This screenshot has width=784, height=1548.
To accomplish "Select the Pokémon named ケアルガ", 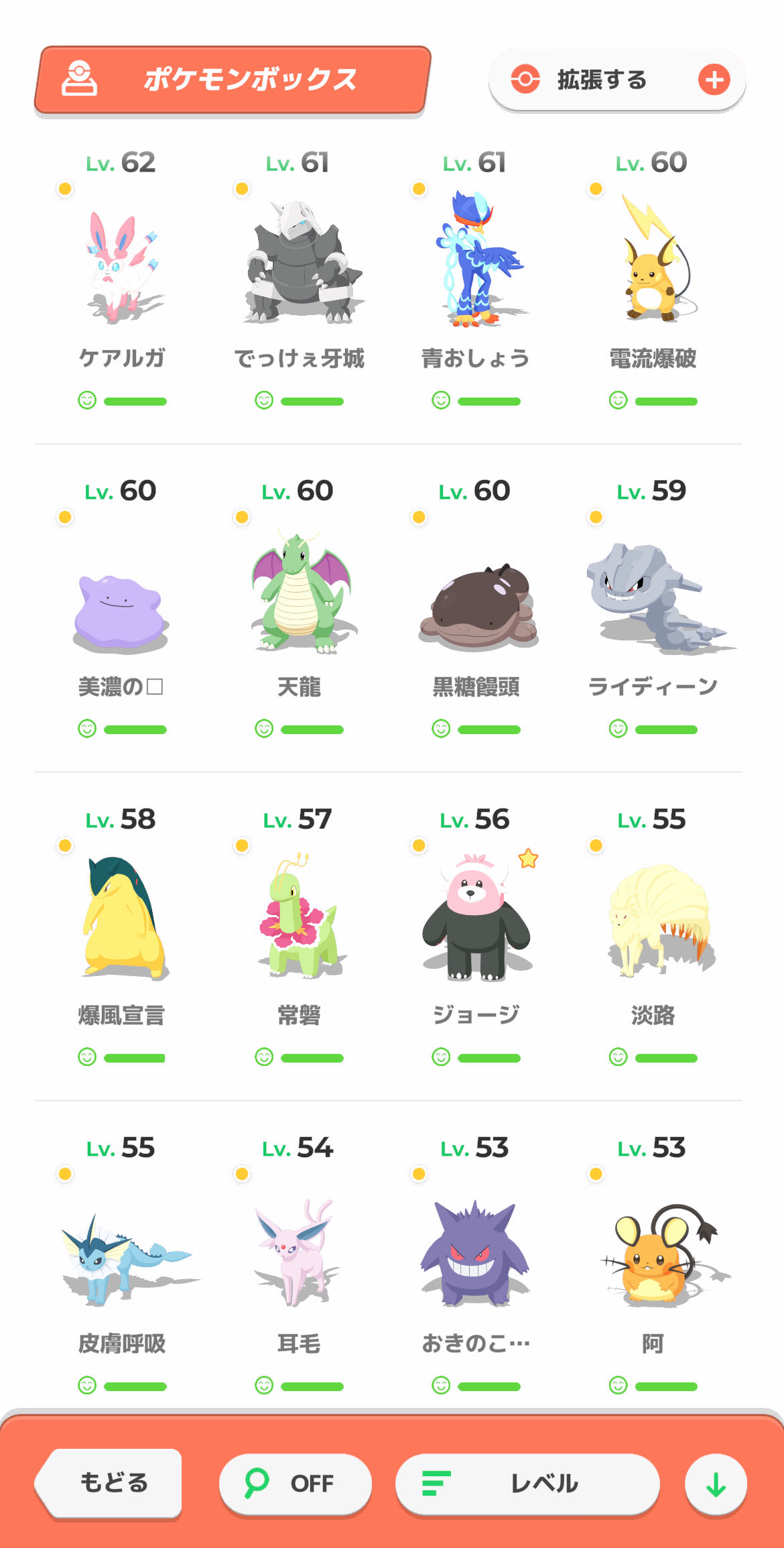I will tap(122, 270).
